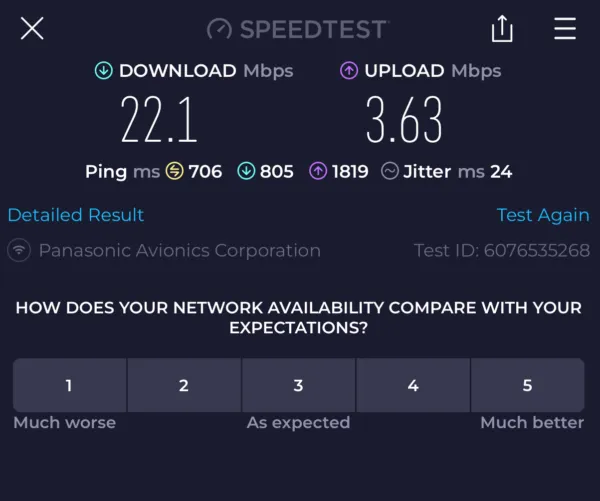Tap Test Again to rerun
The width and height of the screenshot is (600, 501).
(543, 215)
